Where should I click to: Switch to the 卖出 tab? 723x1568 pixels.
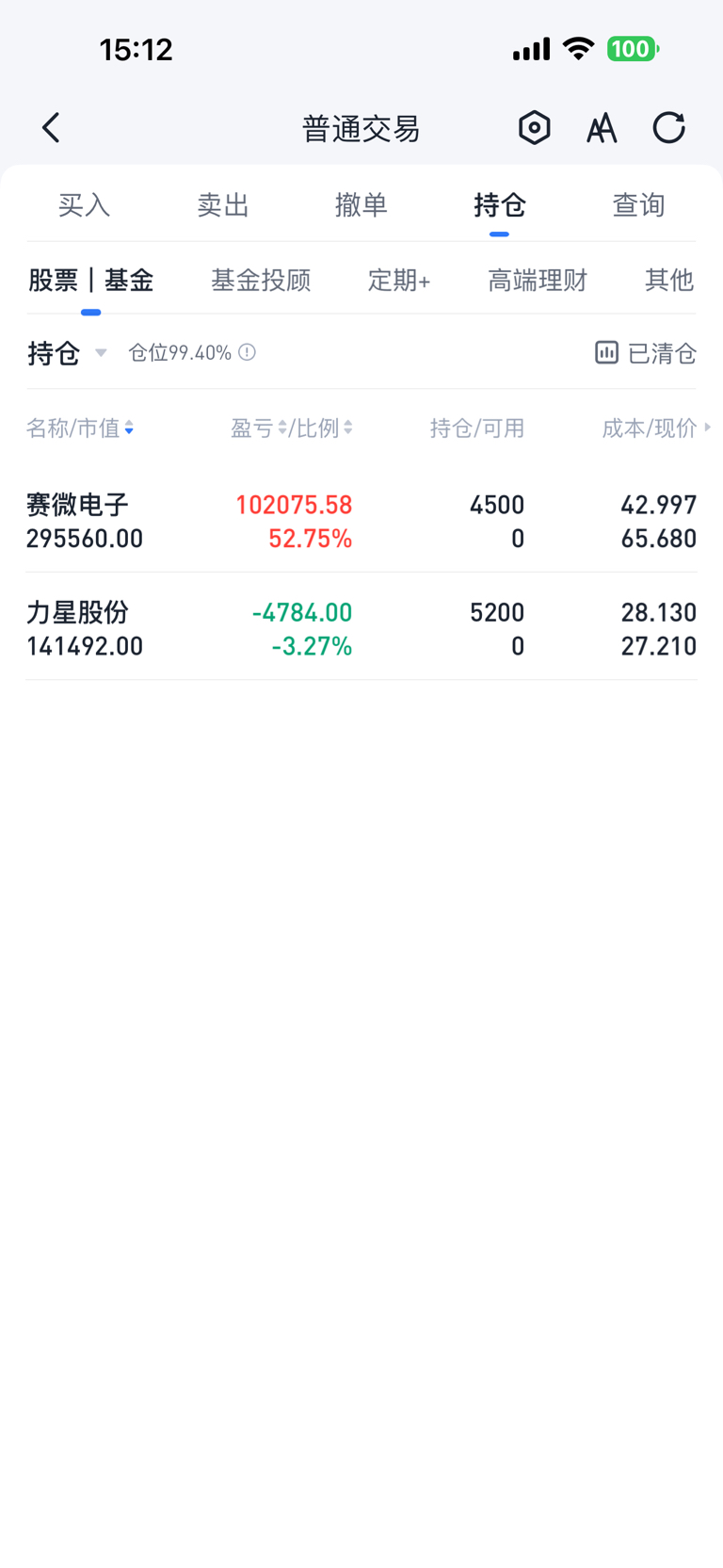(x=223, y=204)
